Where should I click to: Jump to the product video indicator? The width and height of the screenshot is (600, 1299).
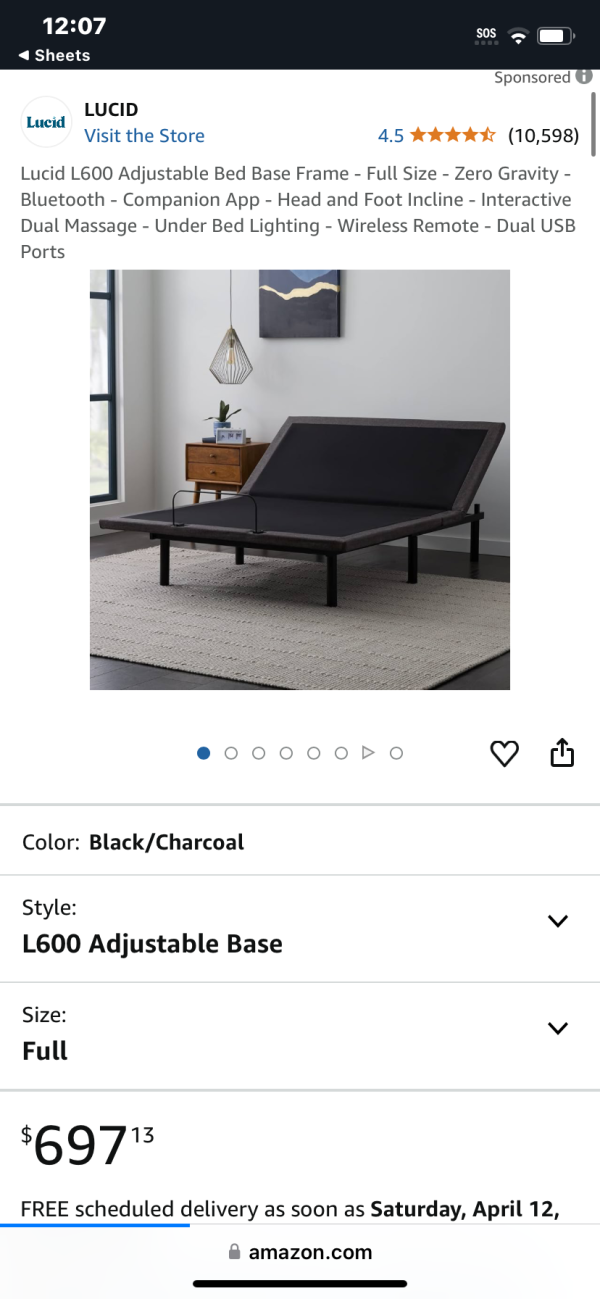tap(368, 753)
